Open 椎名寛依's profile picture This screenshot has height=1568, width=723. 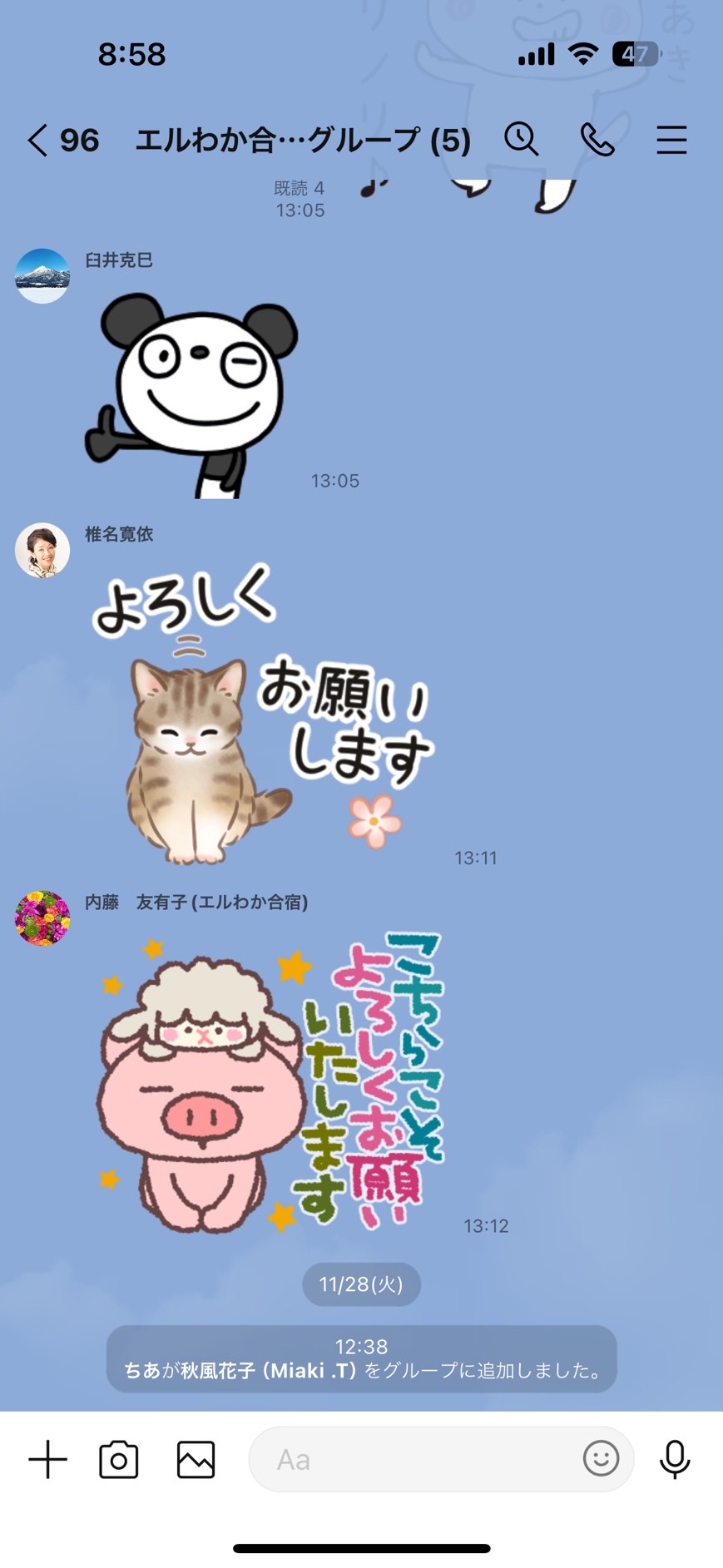42,550
